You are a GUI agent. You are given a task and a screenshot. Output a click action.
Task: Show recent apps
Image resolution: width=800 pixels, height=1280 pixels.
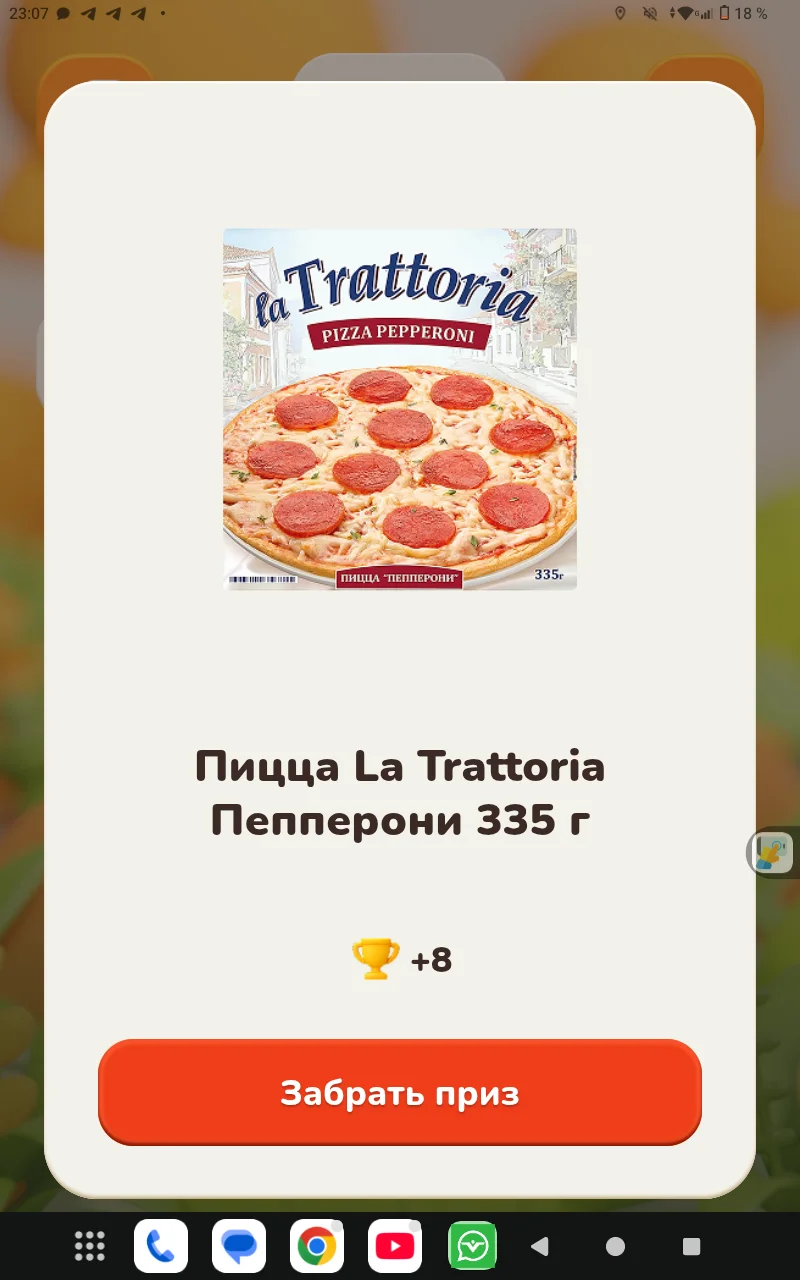691,1246
